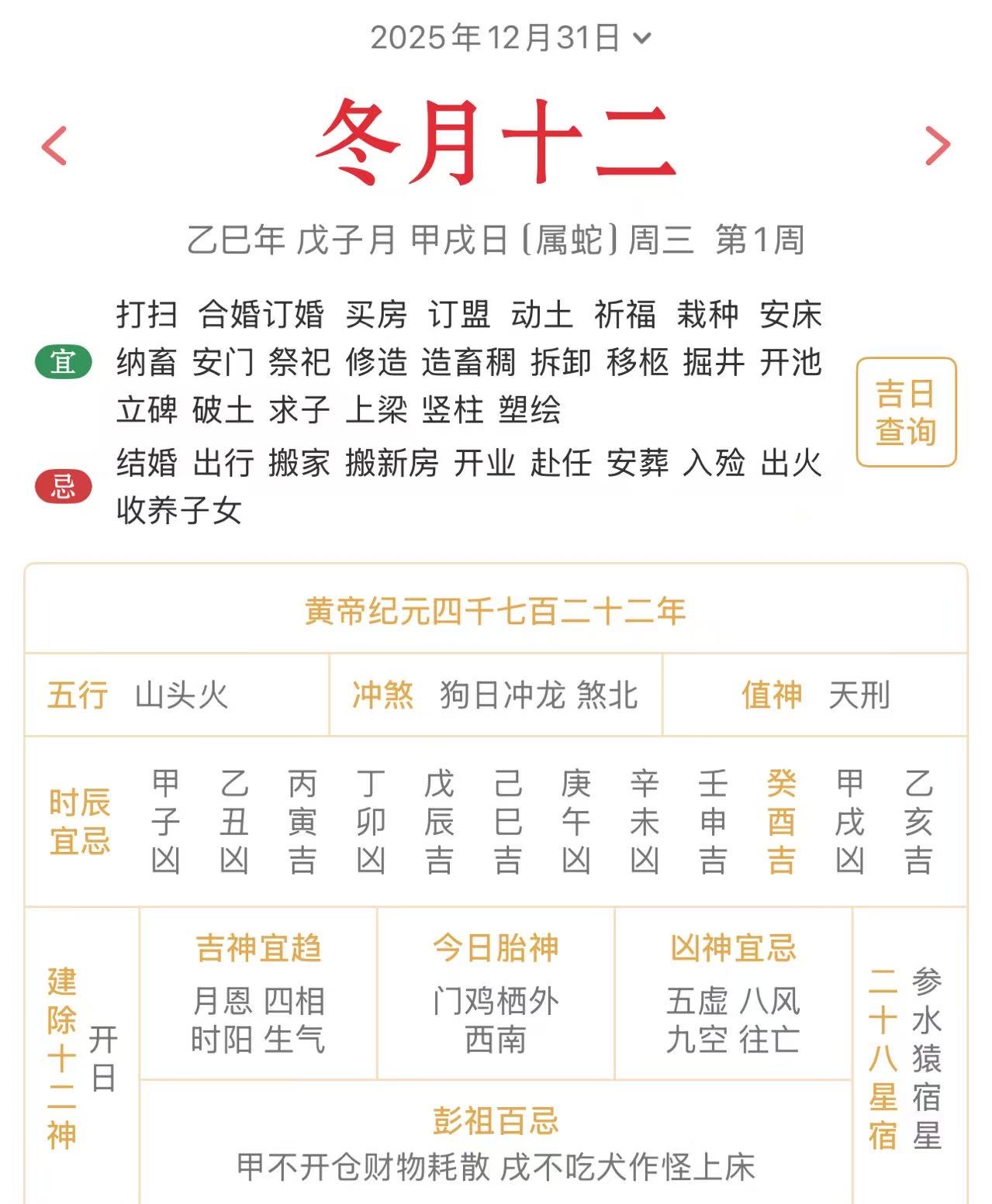This screenshot has width=992, height=1204.
Task: Open the 吉日查询 lucky-day lookup
Action: coord(906,412)
